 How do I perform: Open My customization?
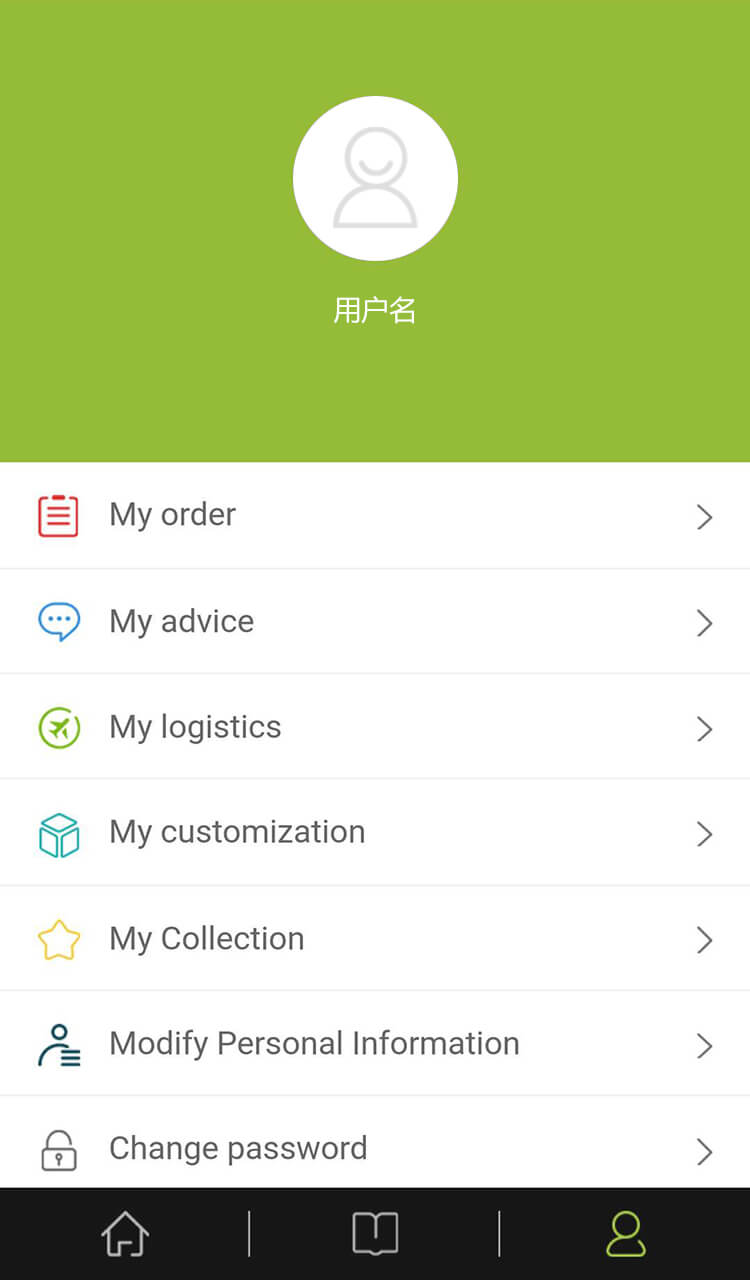click(x=374, y=832)
